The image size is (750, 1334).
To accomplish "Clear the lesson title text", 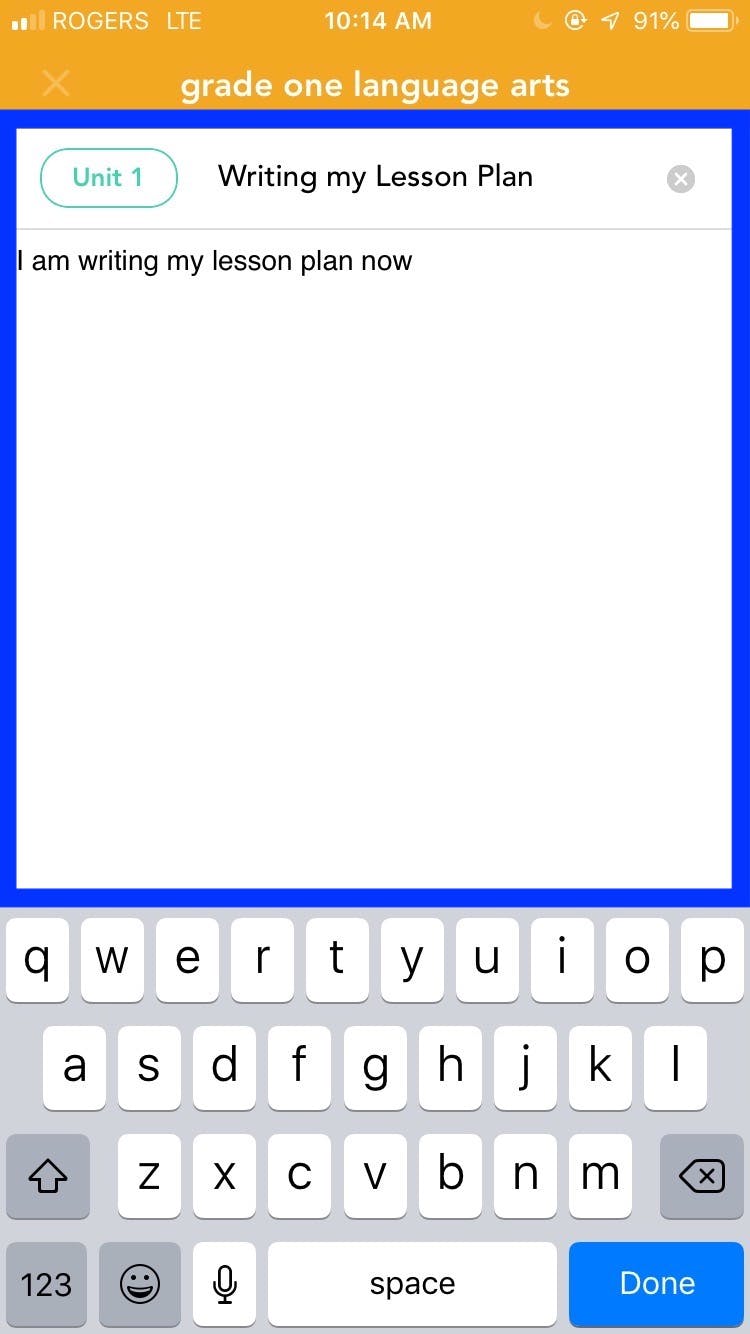I will (680, 179).
